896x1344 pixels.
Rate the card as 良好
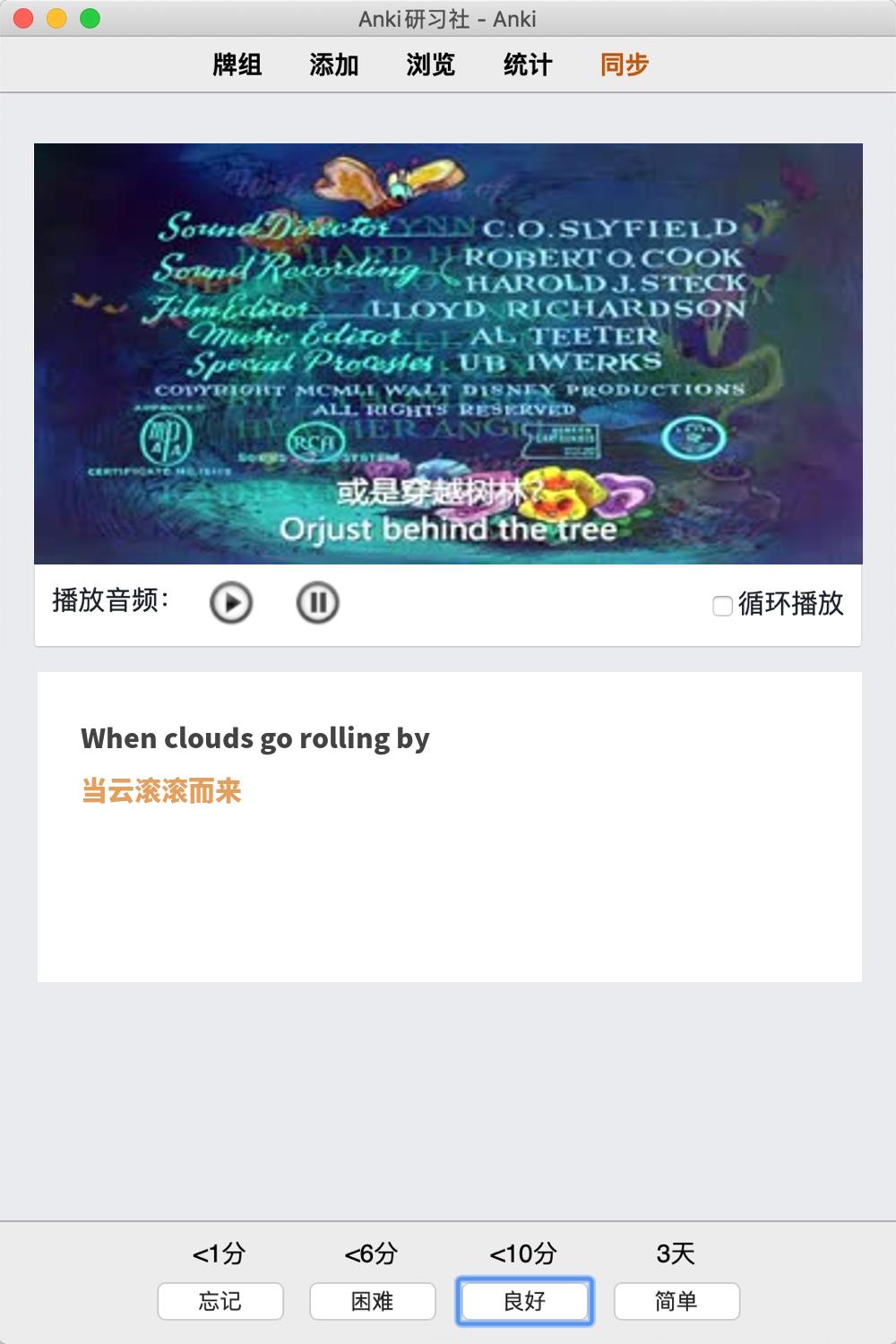coord(525,1301)
